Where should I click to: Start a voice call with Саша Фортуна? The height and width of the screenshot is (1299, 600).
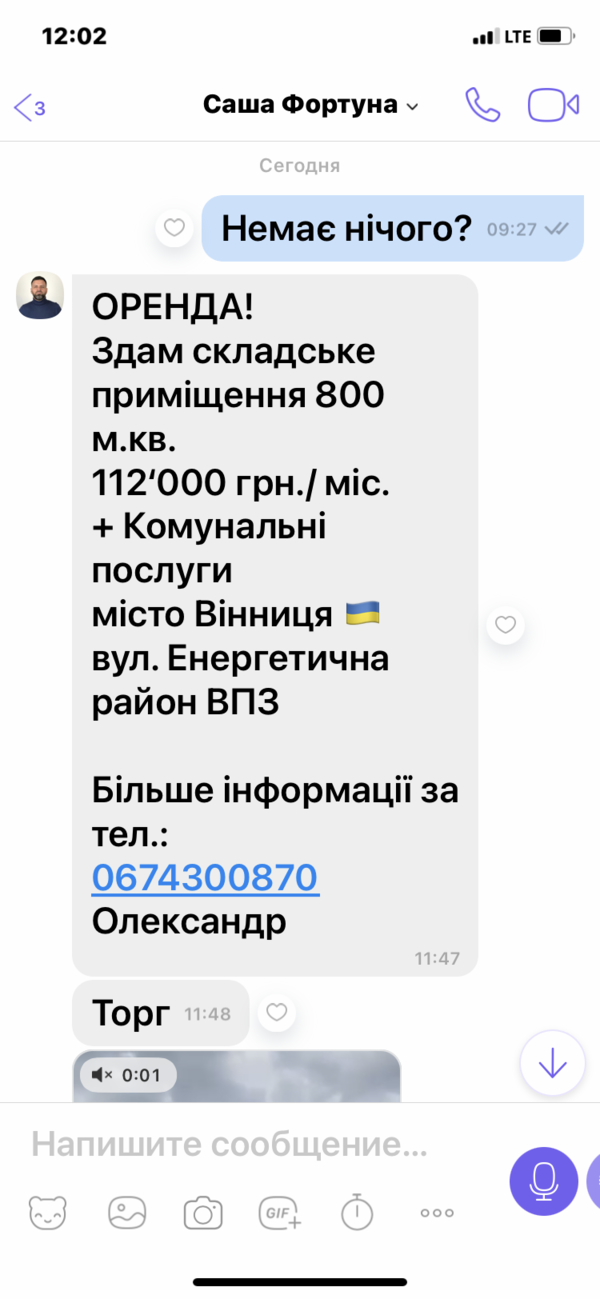[x=483, y=105]
